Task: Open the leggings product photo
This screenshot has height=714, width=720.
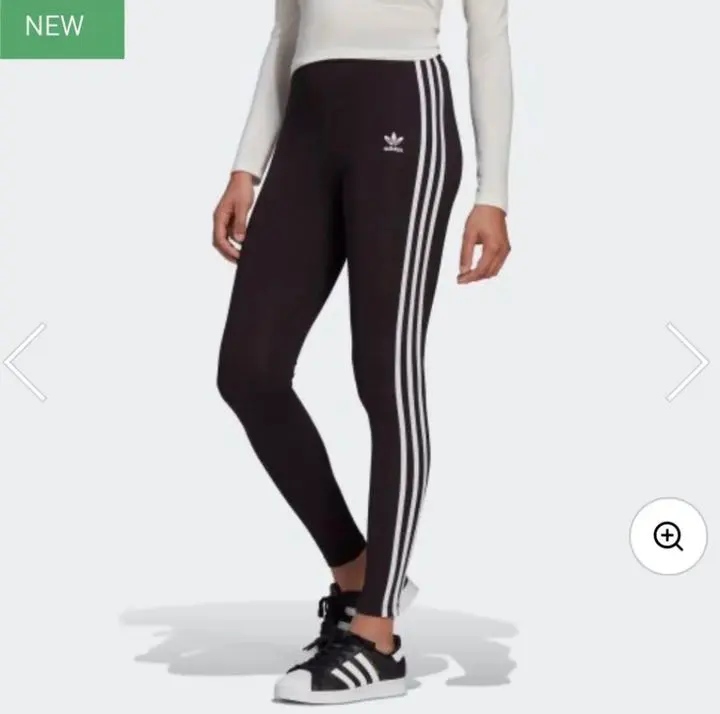Action: tap(360, 340)
